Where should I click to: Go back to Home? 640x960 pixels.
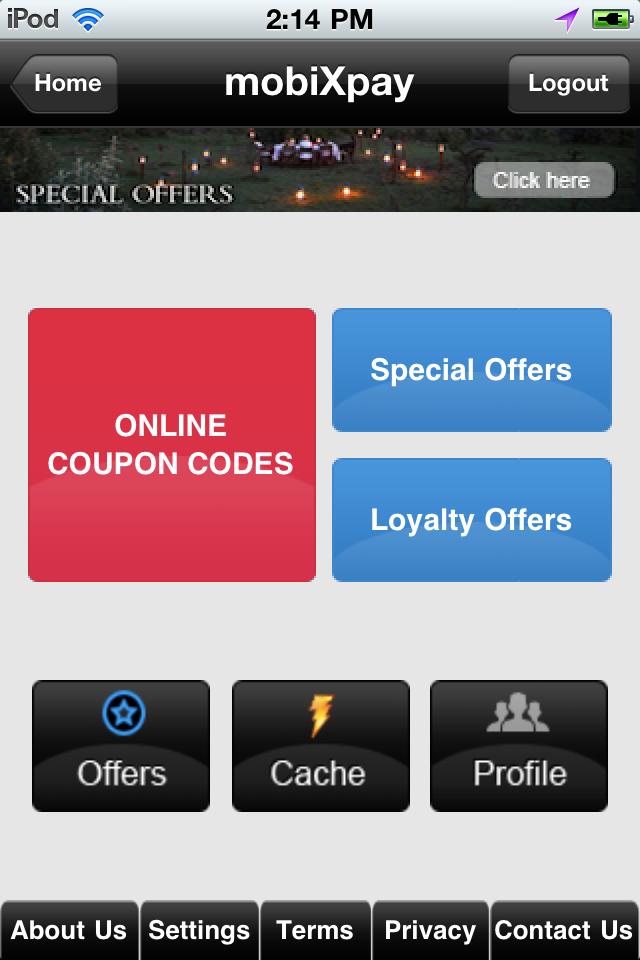coord(66,84)
